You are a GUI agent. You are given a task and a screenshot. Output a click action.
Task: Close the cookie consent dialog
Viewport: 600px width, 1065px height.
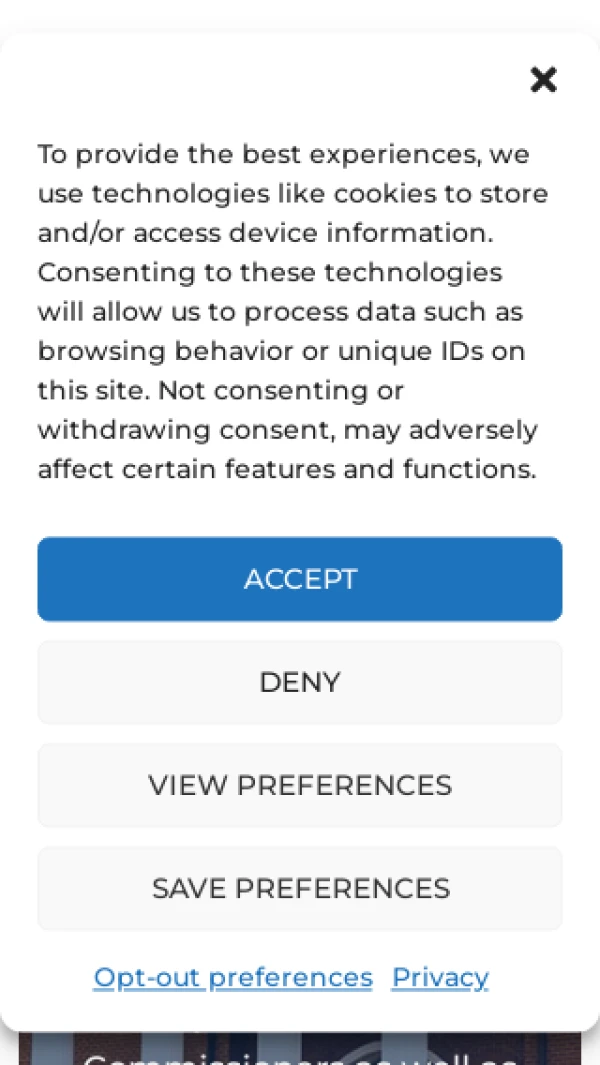click(x=543, y=79)
